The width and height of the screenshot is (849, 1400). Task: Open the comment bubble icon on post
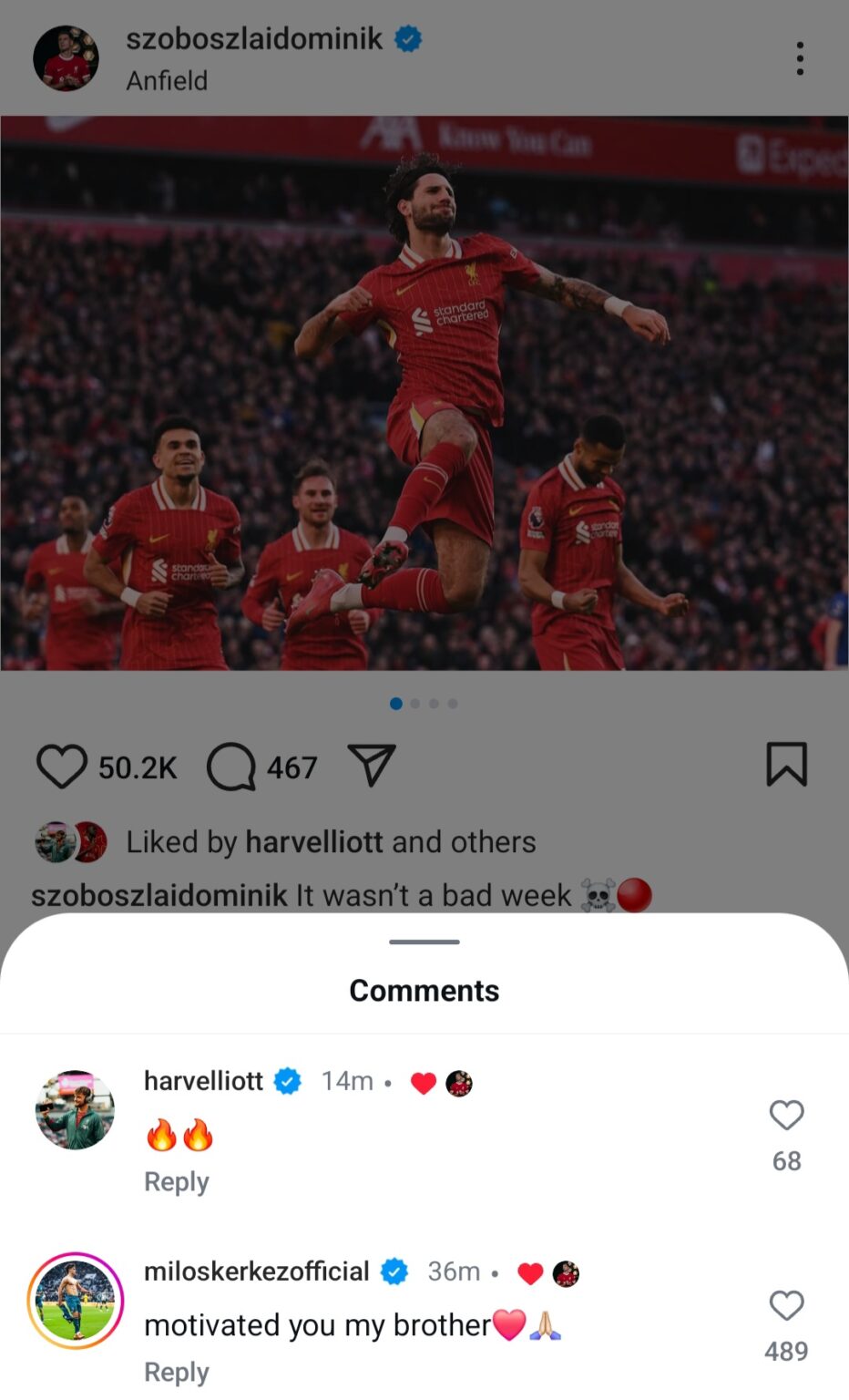(231, 767)
